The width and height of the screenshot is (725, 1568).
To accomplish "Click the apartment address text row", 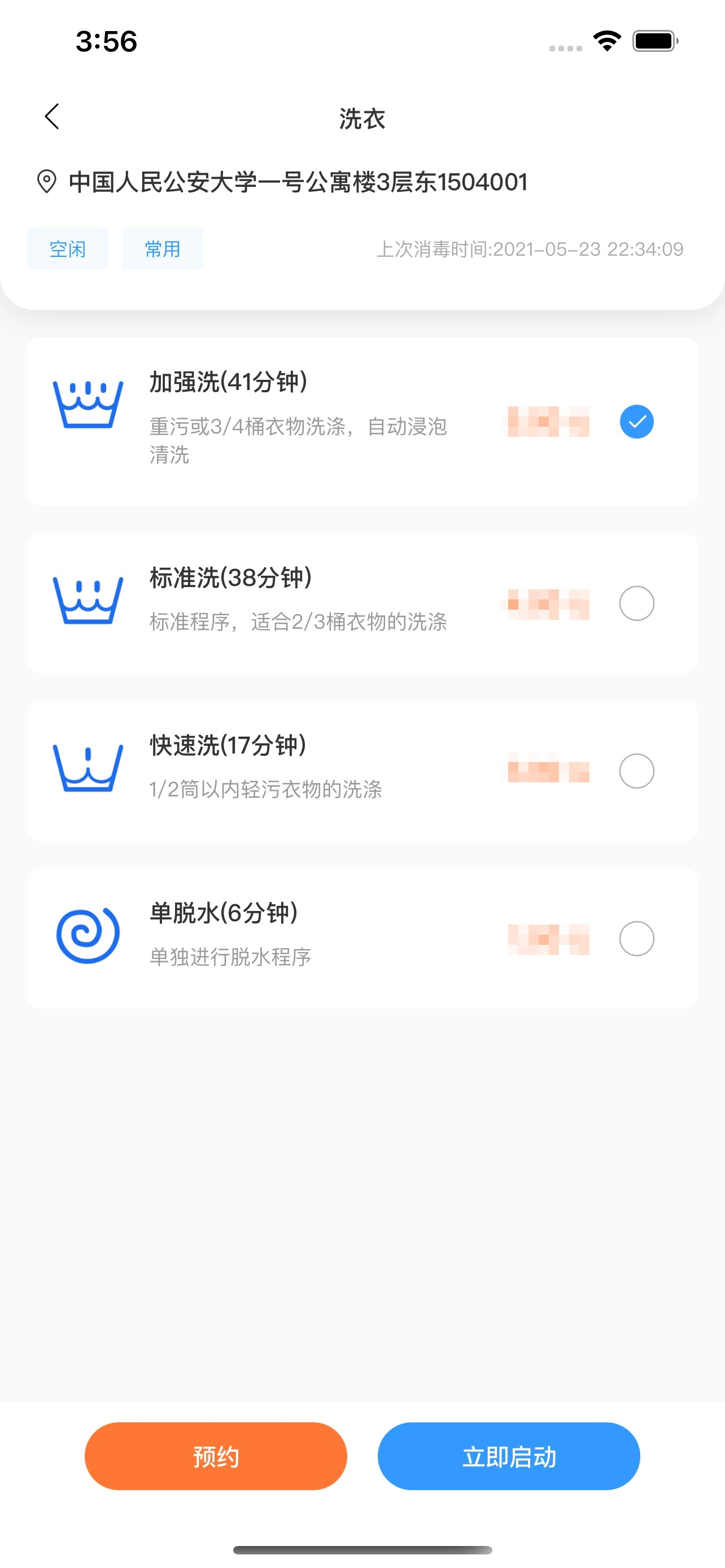I will (x=298, y=181).
